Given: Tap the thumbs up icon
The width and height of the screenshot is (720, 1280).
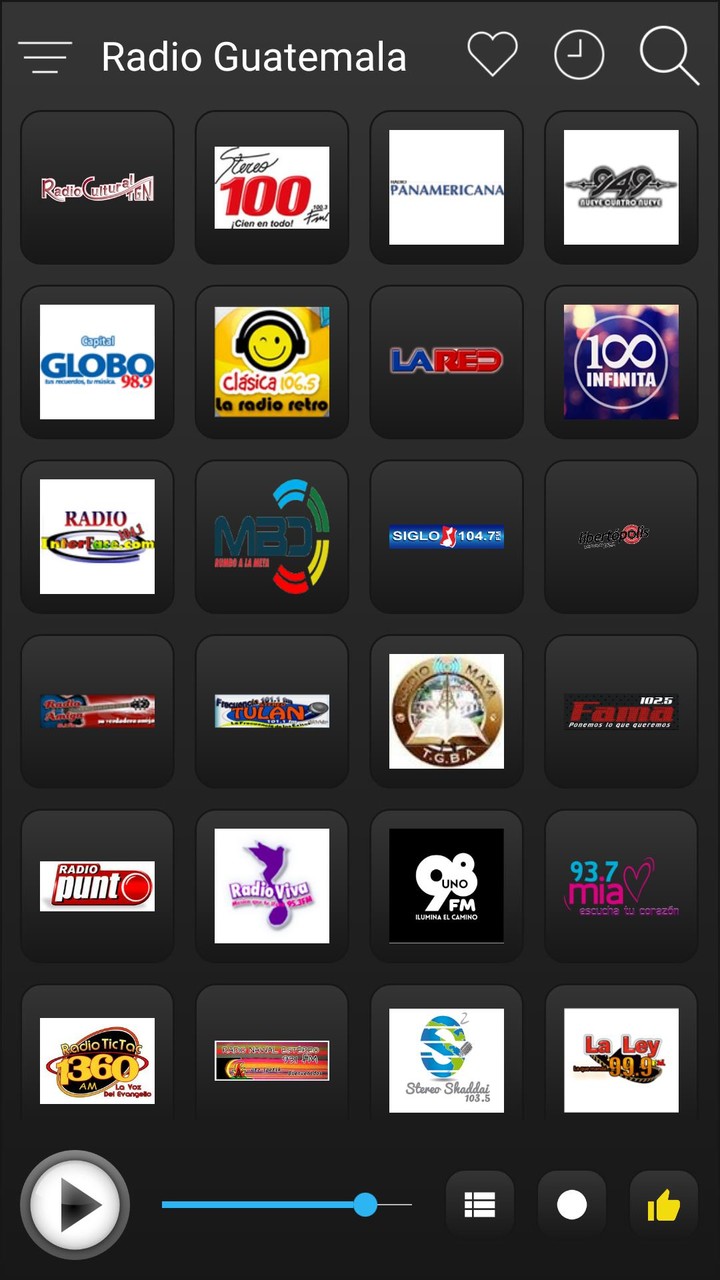Looking at the screenshot, I should click(x=664, y=1205).
